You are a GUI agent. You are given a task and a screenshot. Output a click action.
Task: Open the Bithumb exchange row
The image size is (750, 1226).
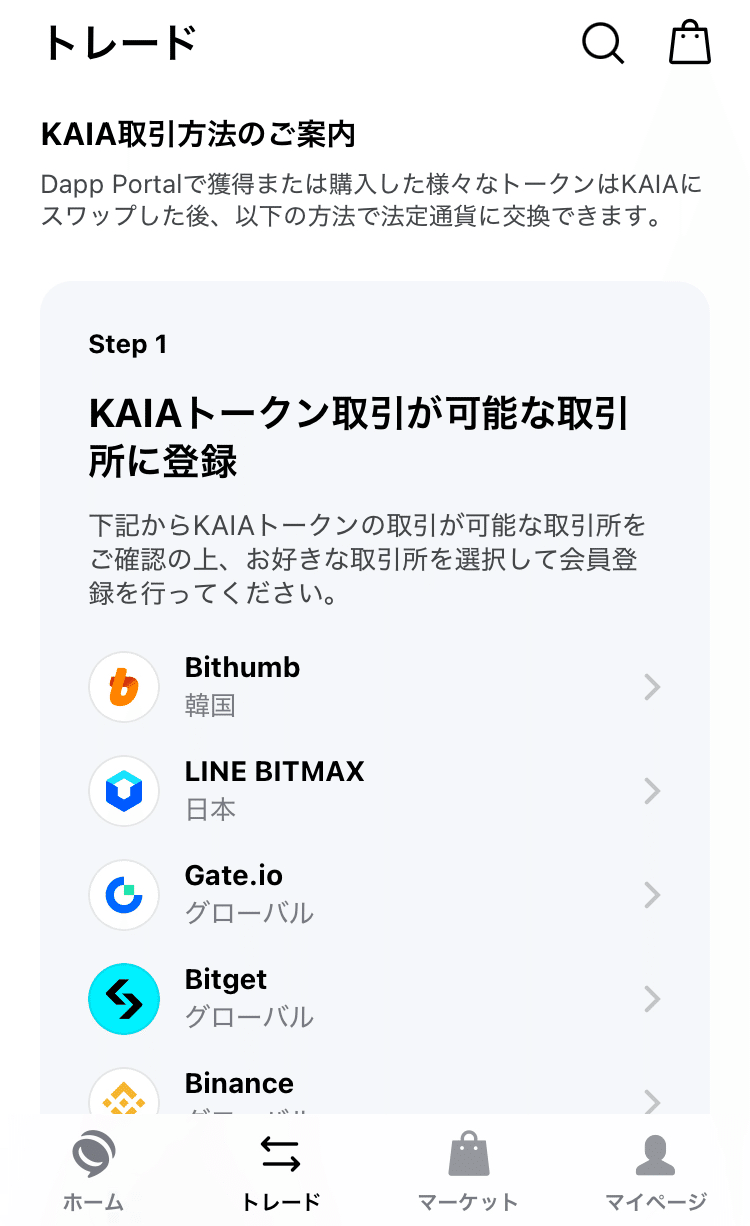(x=375, y=687)
